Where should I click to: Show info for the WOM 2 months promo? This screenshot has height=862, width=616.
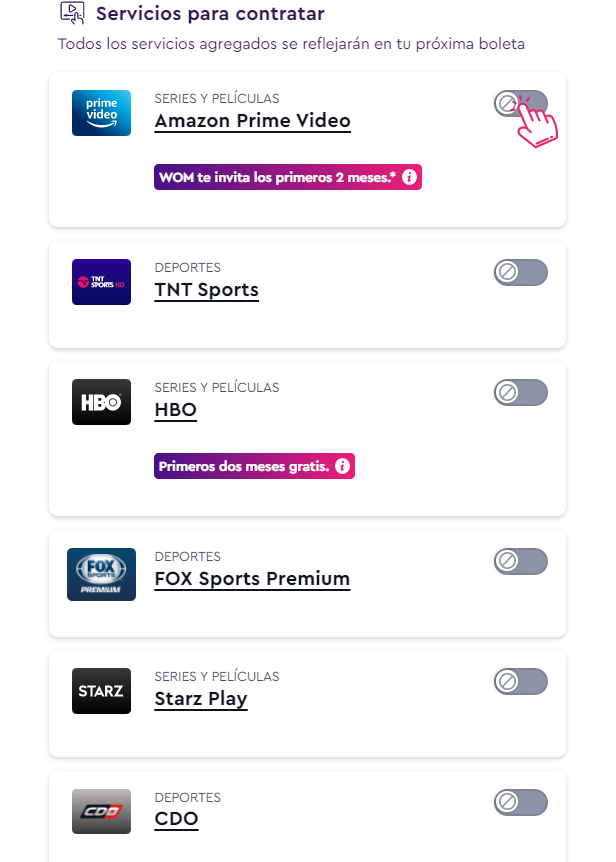click(x=409, y=178)
